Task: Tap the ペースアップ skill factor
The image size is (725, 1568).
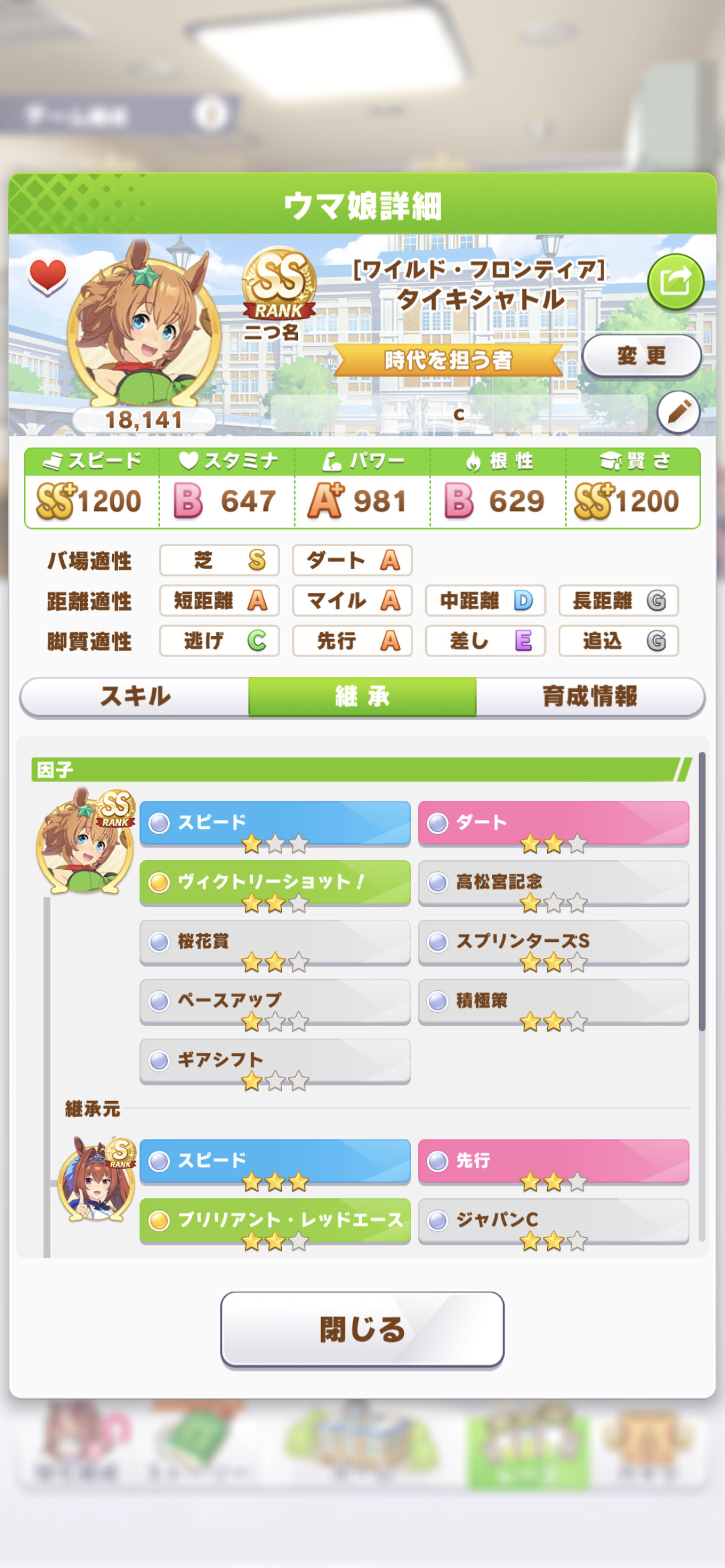Action: click(275, 1002)
